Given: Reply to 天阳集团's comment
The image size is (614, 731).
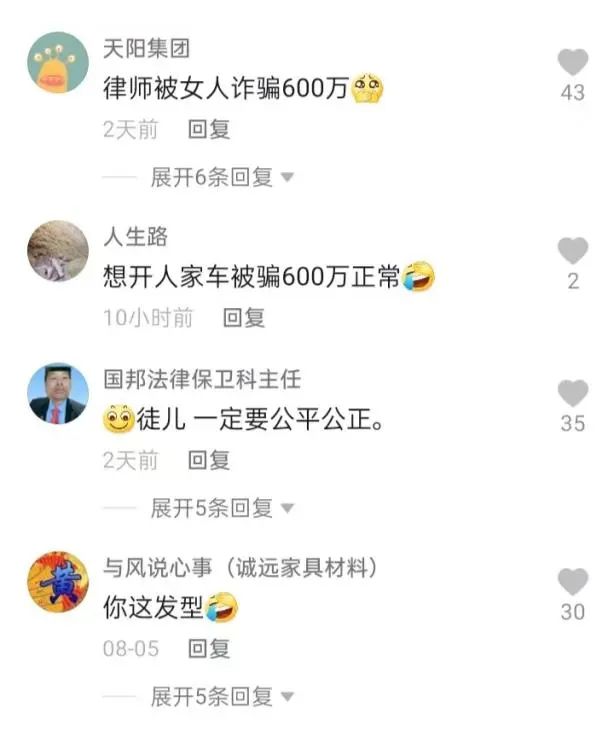Looking at the screenshot, I should click(210, 129).
